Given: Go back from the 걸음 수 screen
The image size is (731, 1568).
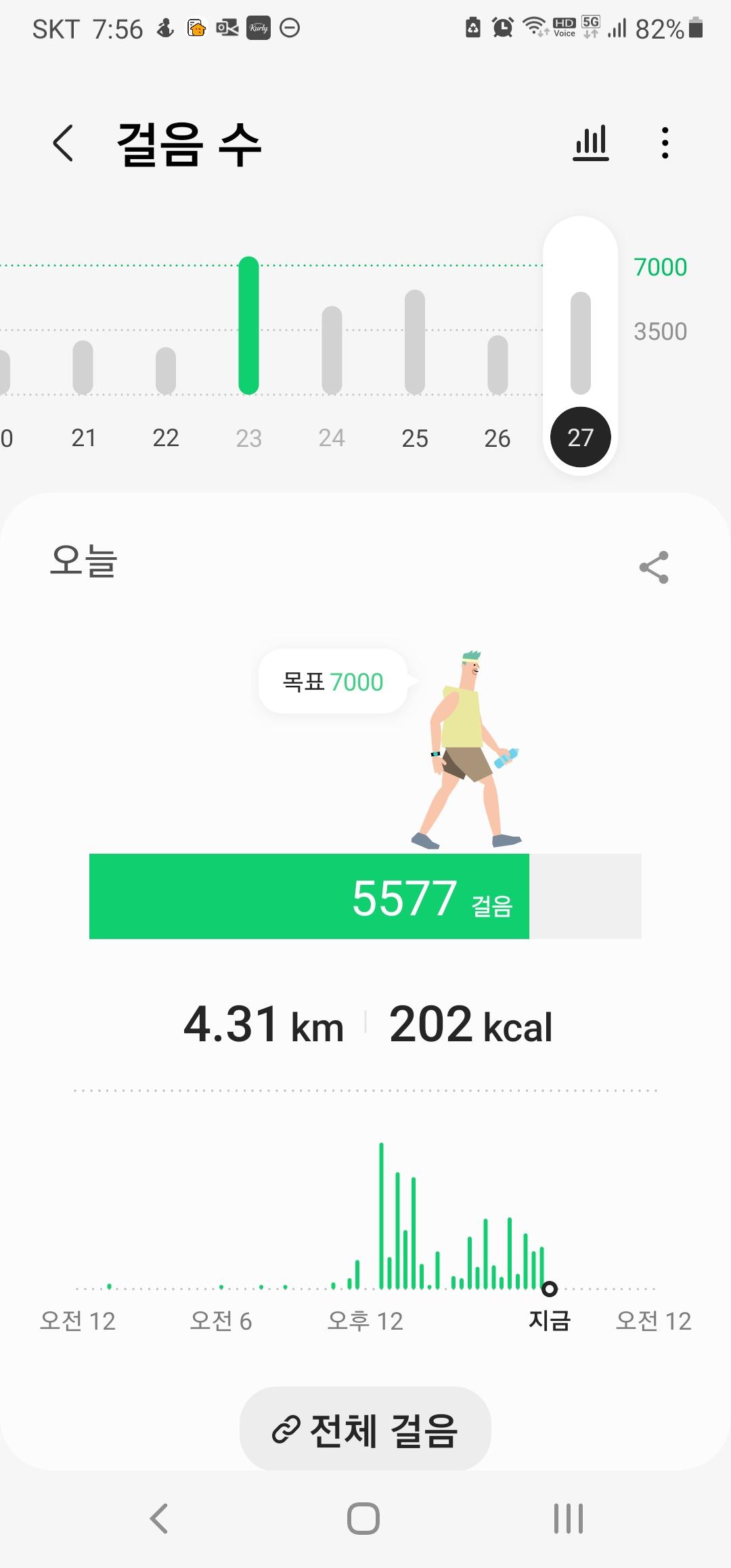Looking at the screenshot, I should tap(63, 143).
